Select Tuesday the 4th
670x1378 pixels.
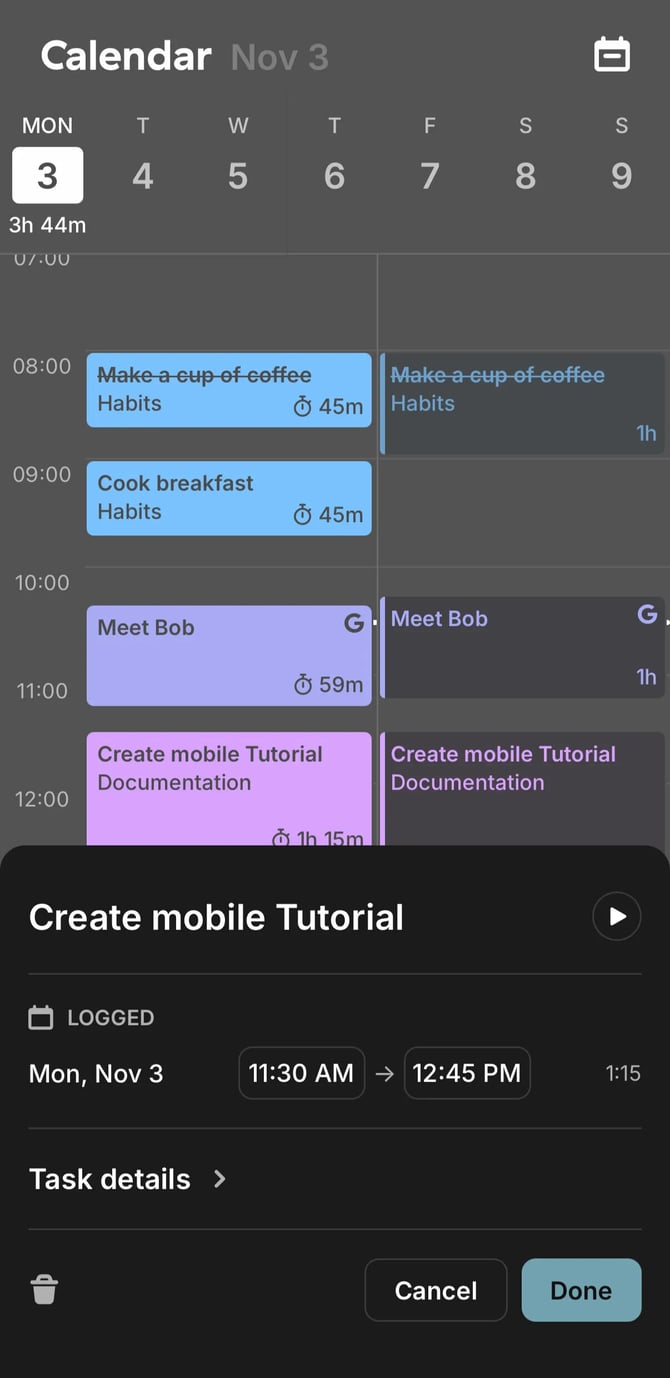(143, 176)
